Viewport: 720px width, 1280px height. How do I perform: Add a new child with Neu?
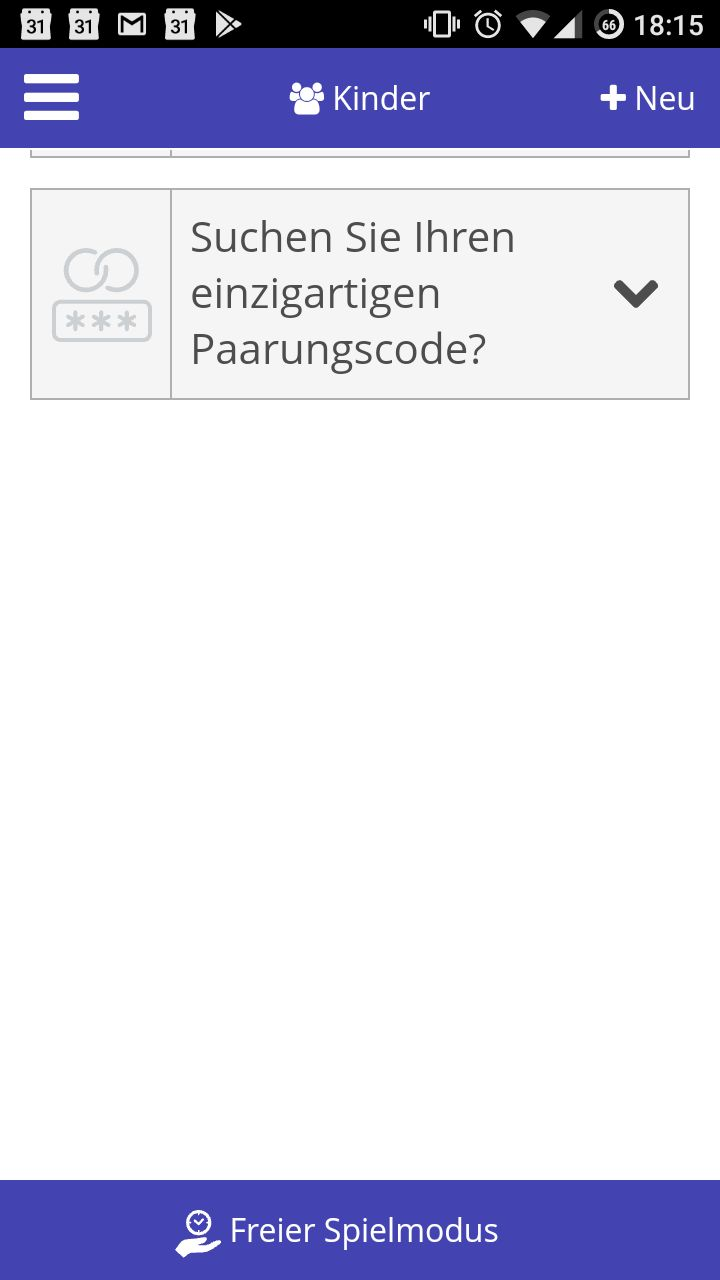647,98
